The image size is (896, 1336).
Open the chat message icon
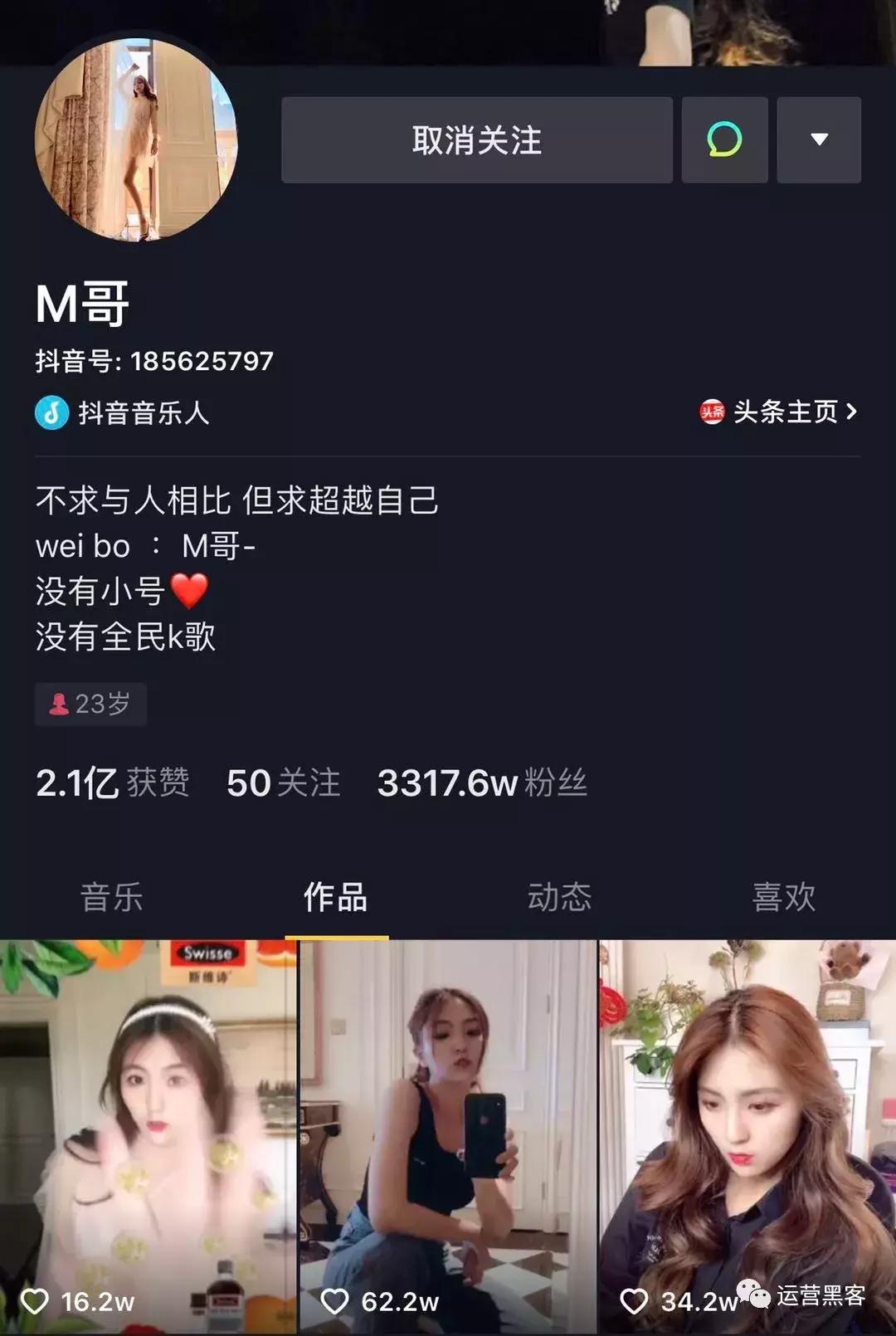(723, 140)
